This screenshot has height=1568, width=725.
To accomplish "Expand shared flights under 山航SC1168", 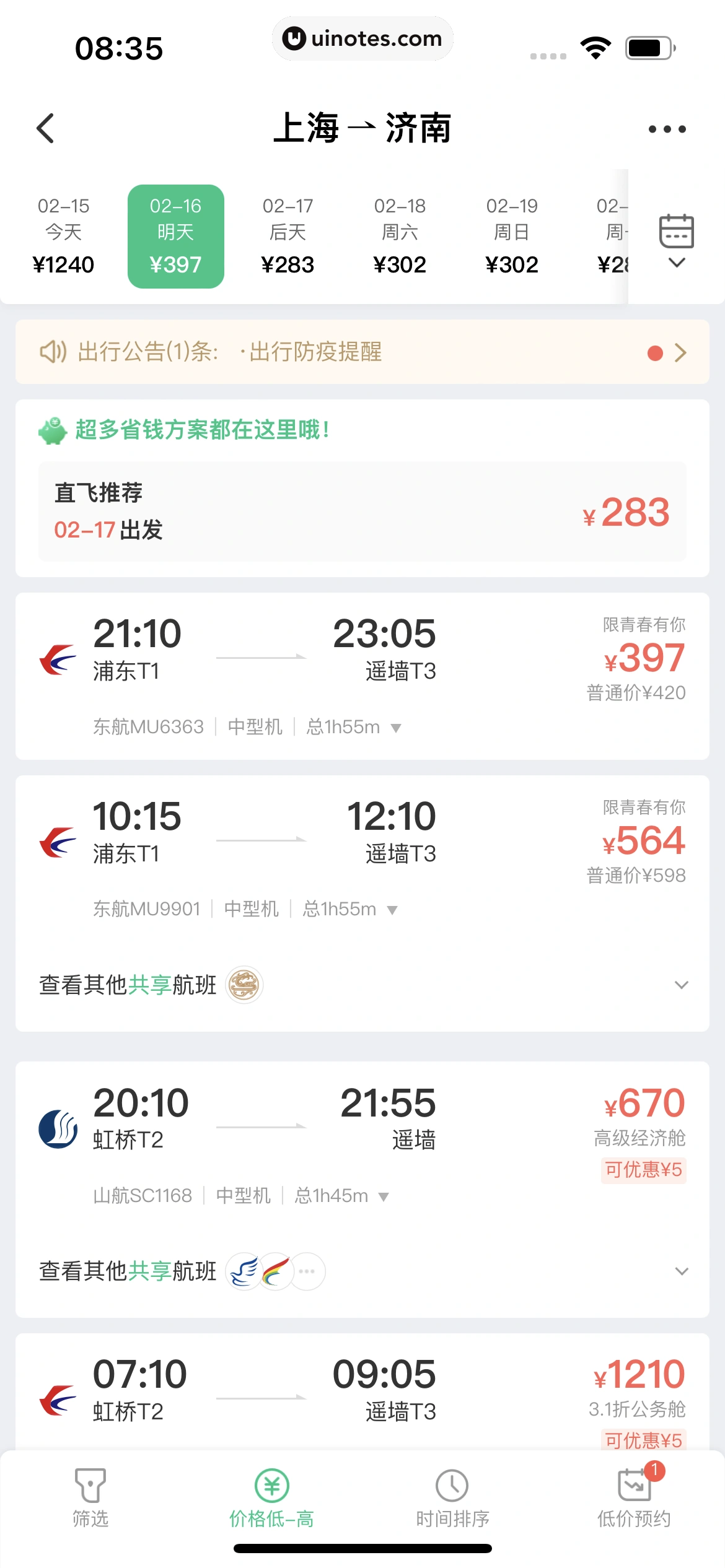I will pos(362,1271).
